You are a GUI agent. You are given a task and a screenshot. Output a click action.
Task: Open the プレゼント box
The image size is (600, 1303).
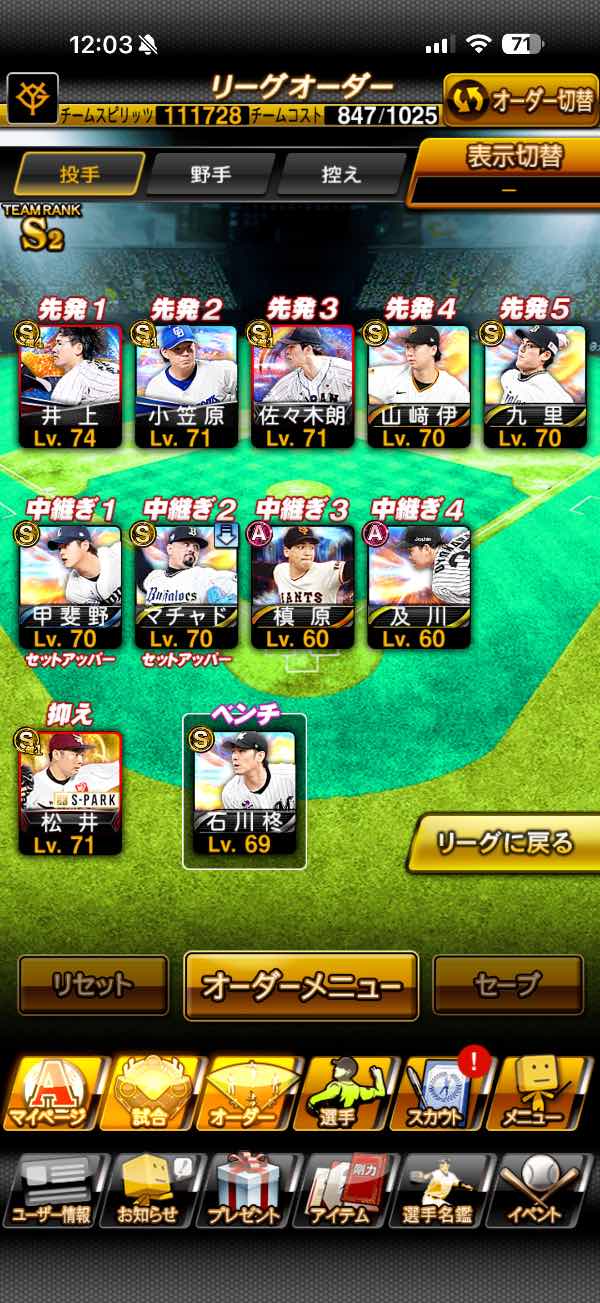pyautogui.click(x=245, y=1190)
